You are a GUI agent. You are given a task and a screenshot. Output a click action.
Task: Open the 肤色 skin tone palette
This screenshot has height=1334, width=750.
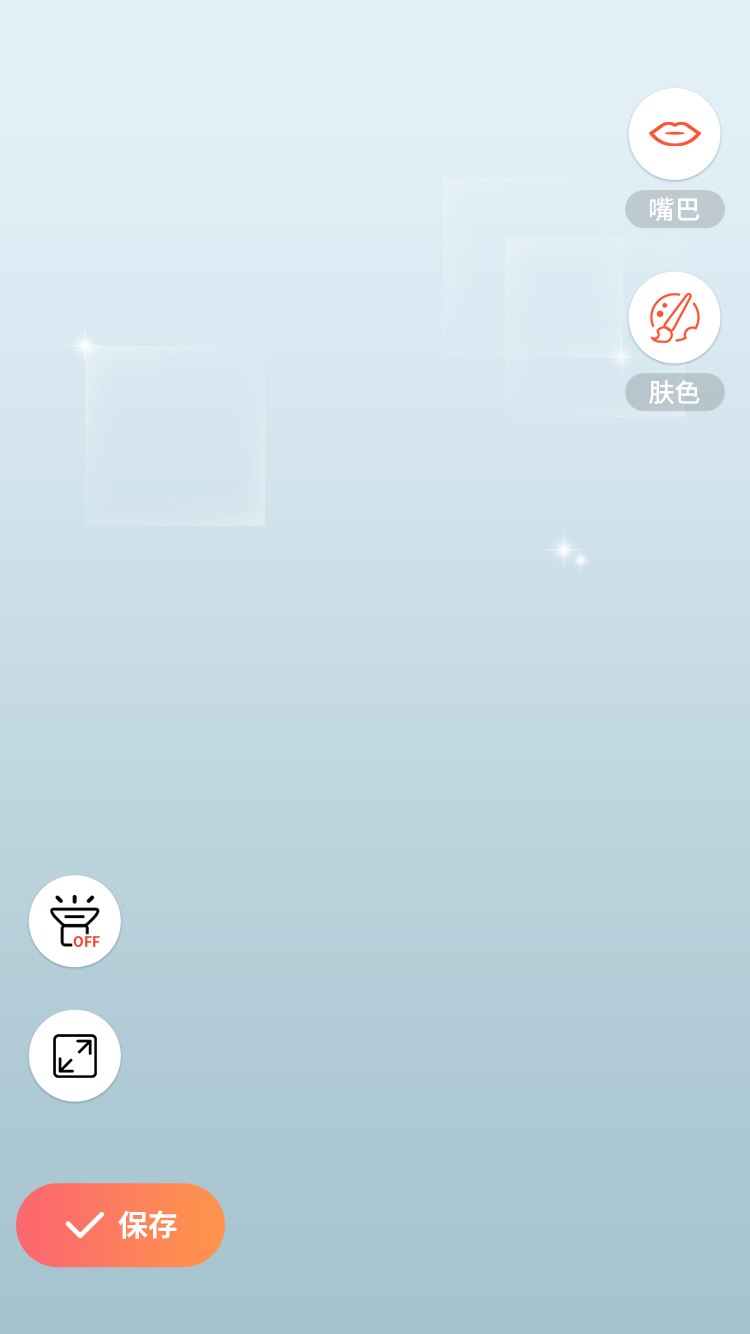pyautogui.click(x=674, y=318)
